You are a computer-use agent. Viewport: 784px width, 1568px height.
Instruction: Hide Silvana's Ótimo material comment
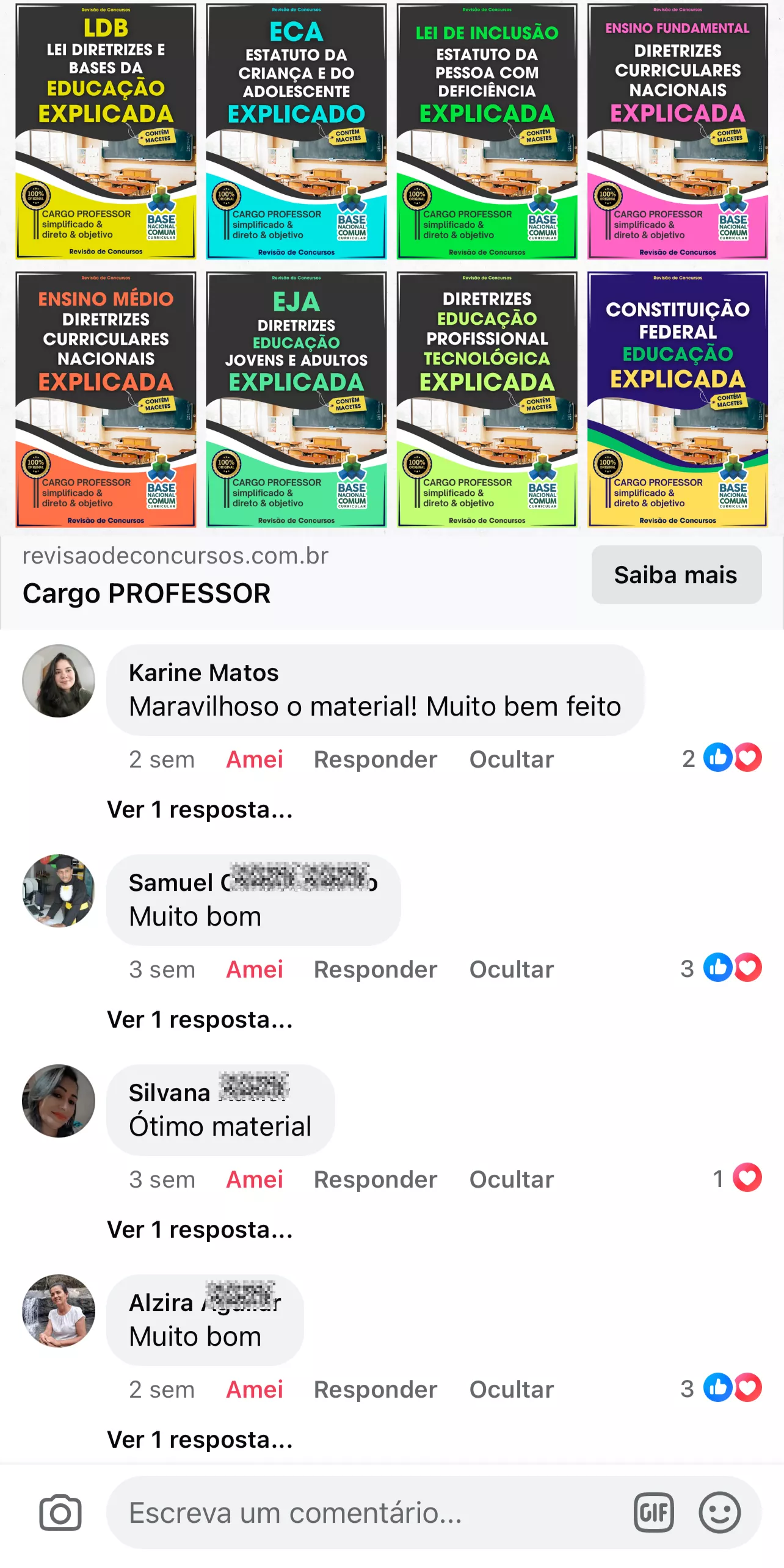coord(511,1180)
